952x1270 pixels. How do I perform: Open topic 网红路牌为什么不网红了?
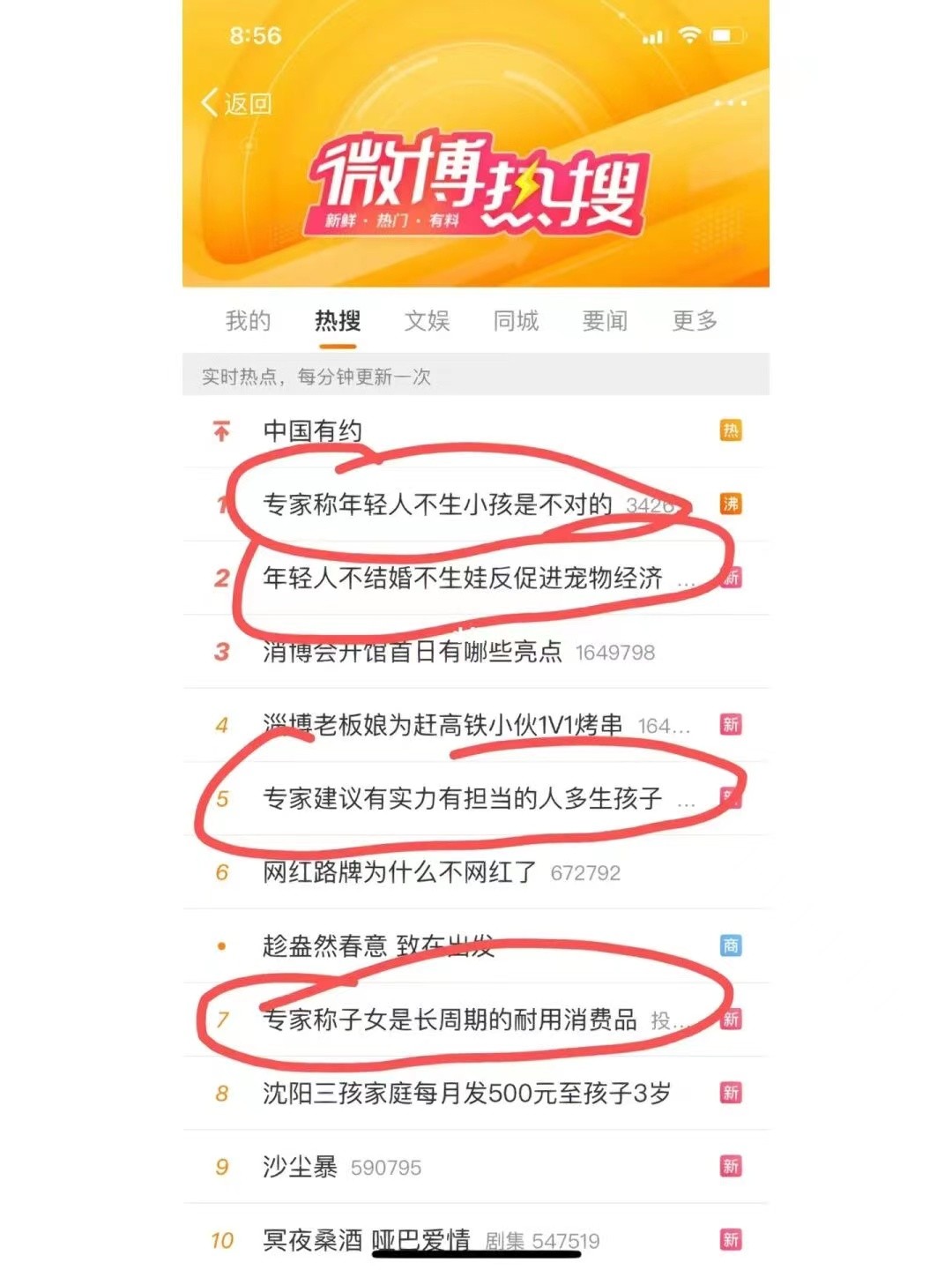point(399,872)
